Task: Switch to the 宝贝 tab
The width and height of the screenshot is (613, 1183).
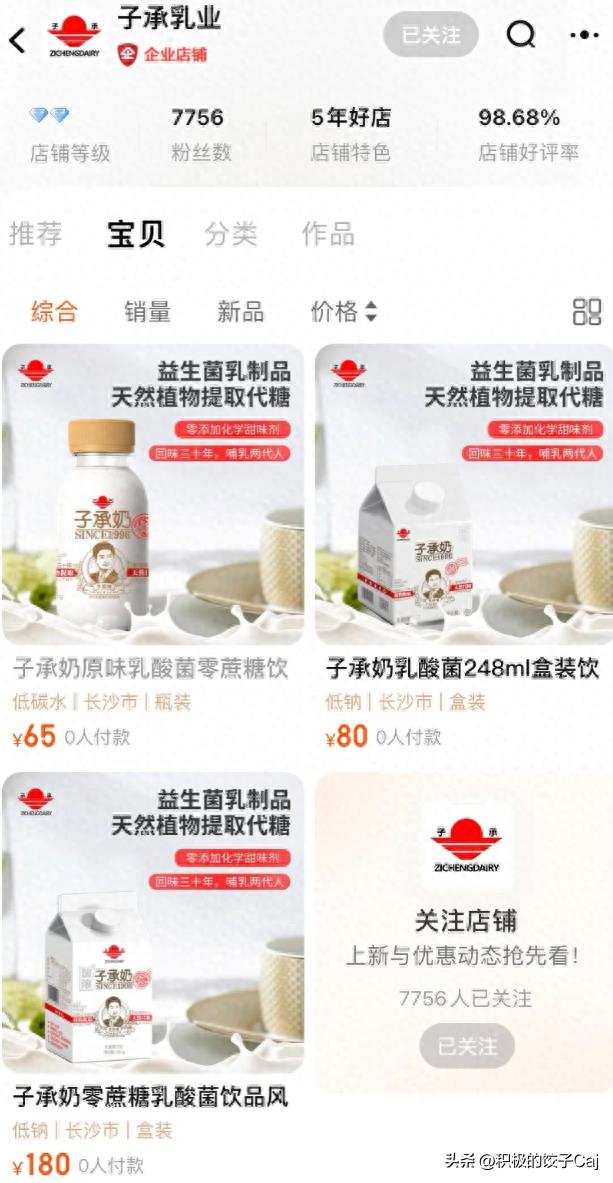Action: 136,234
